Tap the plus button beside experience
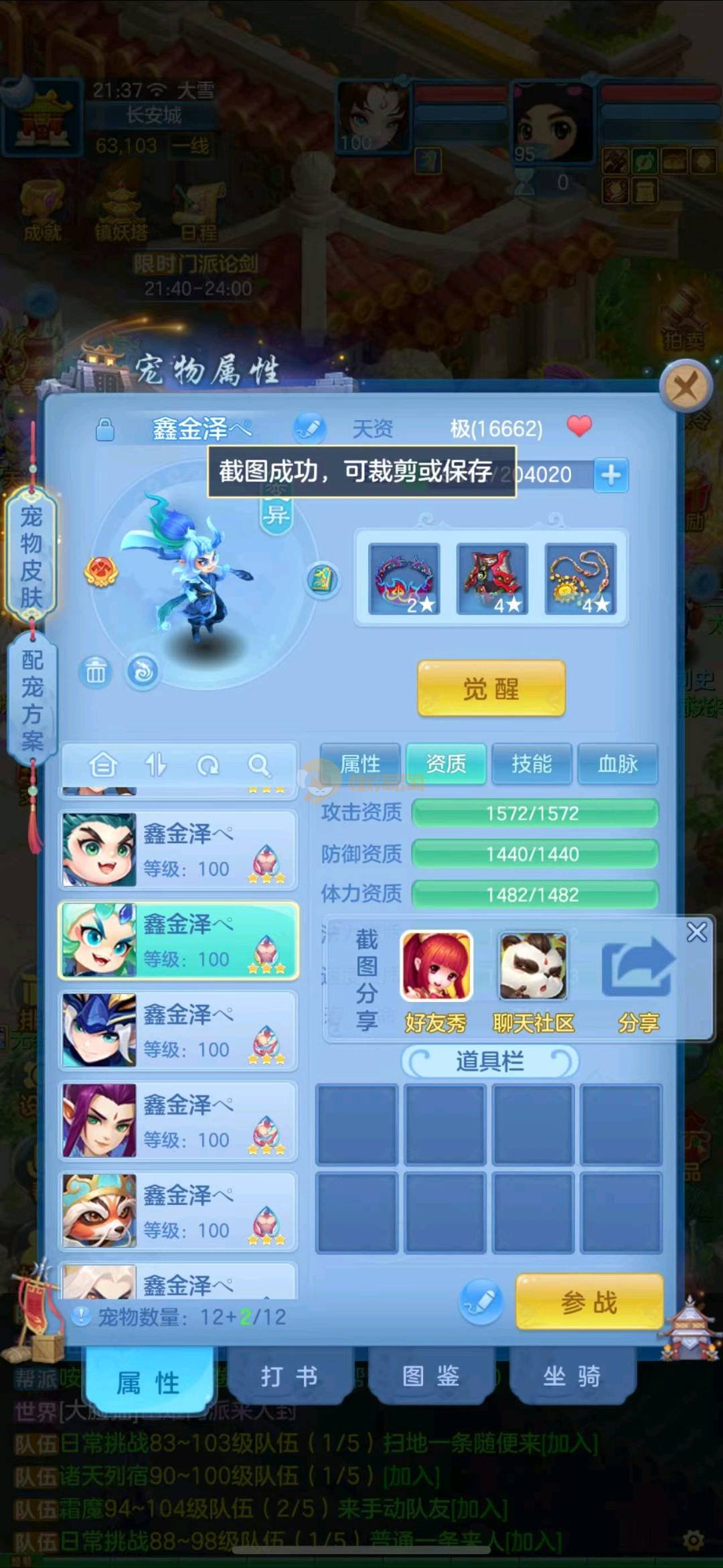The width and height of the screenshot is (723, 1568). pos(611,475)
